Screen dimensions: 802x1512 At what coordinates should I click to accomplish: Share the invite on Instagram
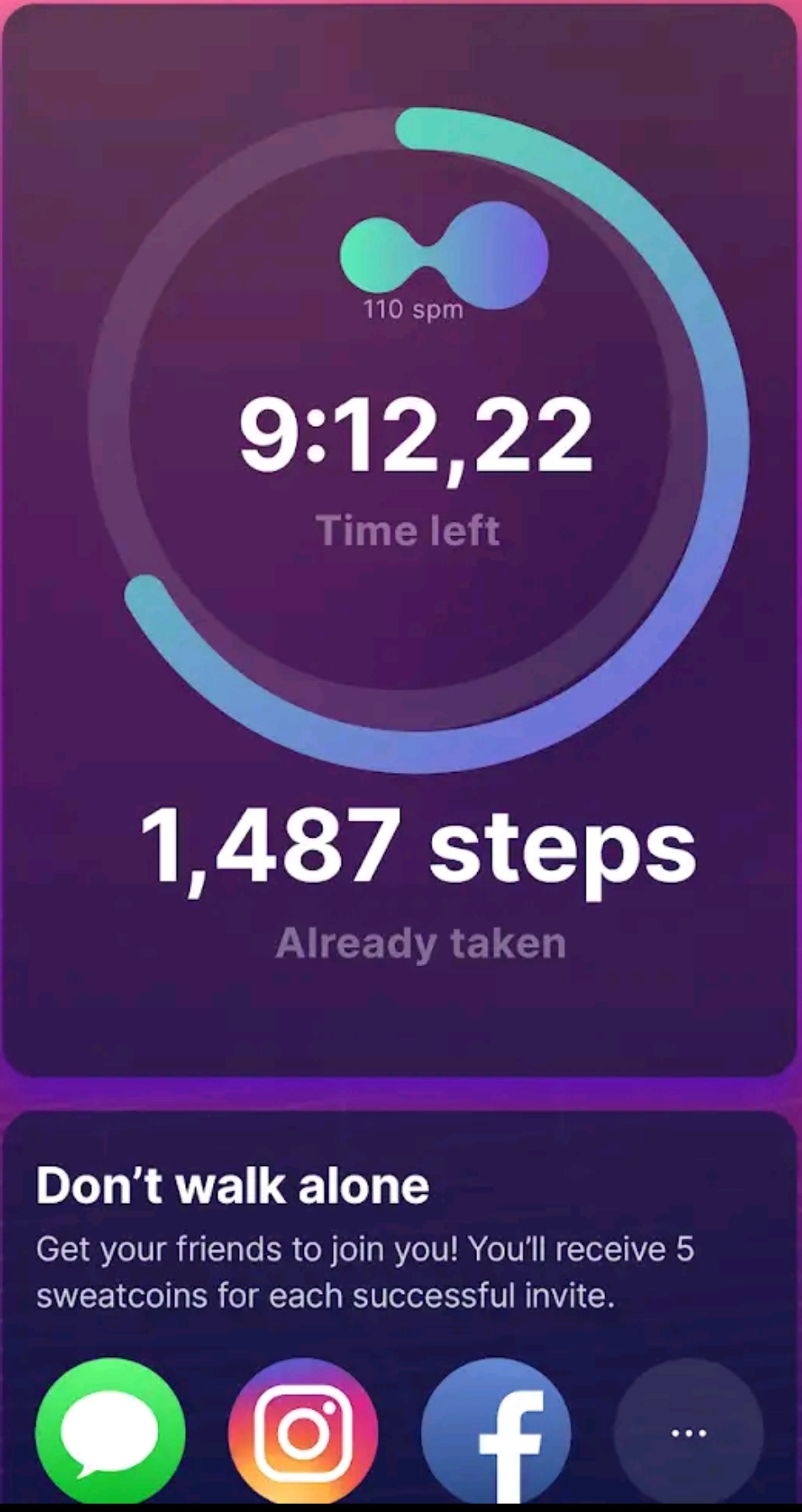point(303,1430)
